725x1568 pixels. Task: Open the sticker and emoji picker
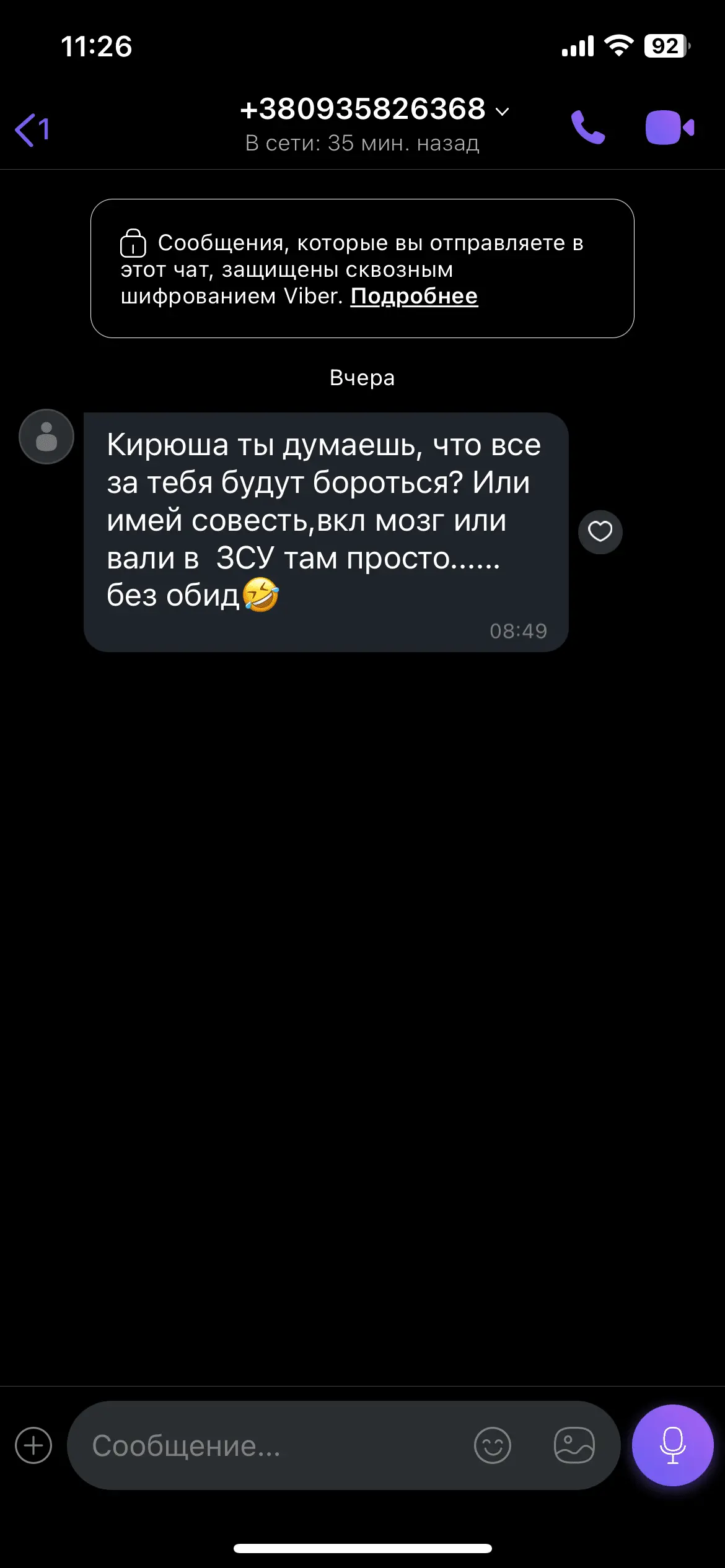(x=493, y=1445)
